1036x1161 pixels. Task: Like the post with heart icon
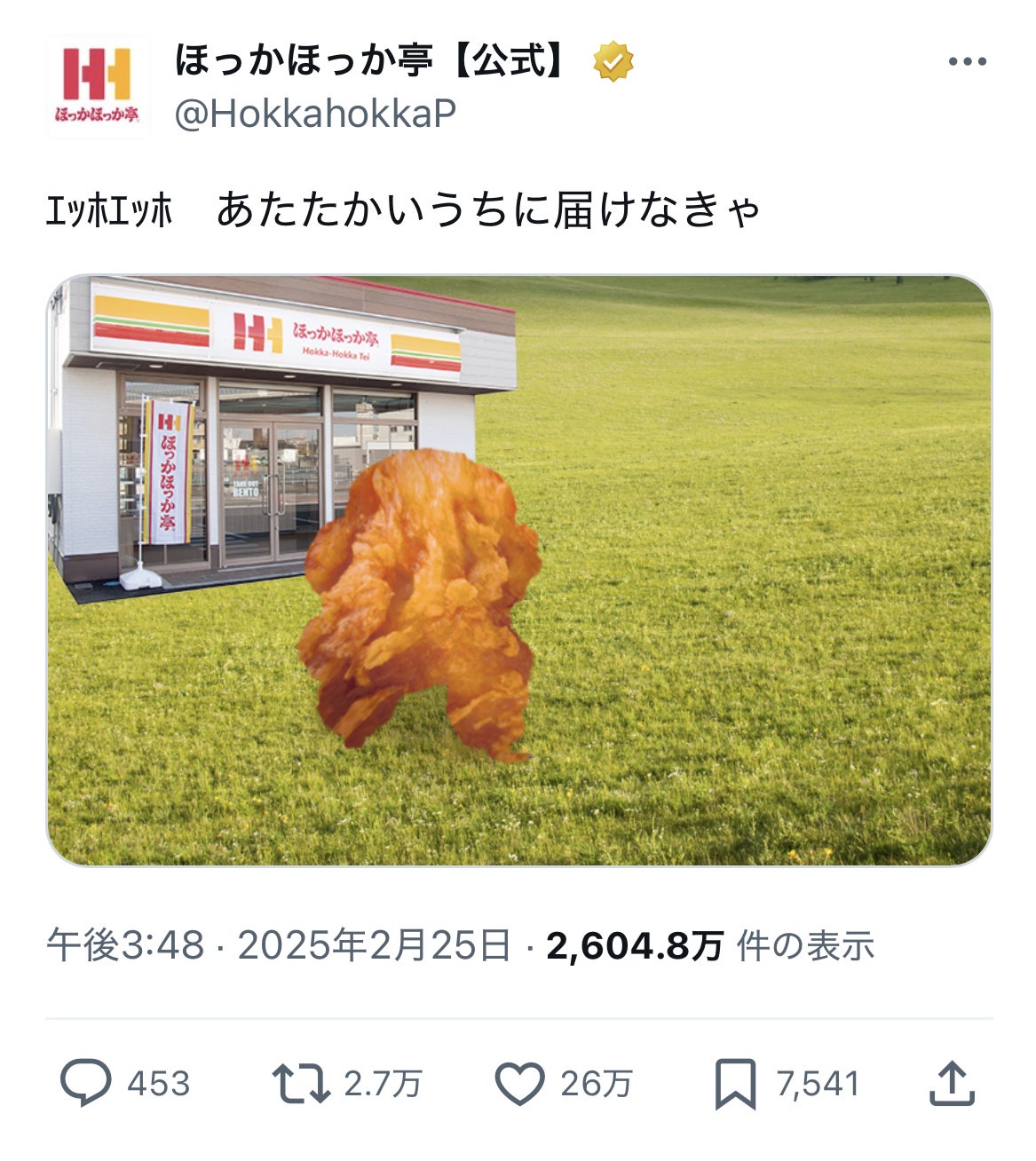pos(519,1083)
